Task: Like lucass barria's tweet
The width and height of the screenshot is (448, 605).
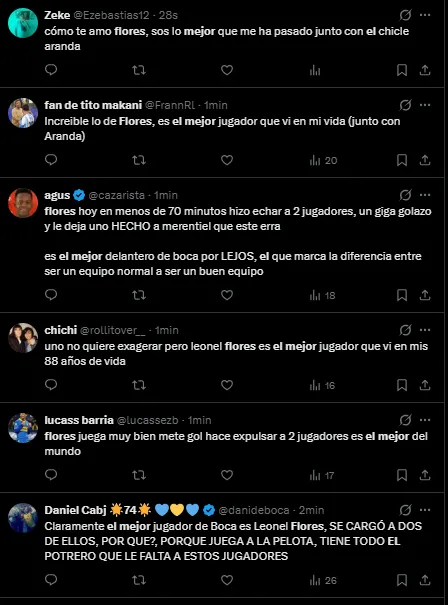Action: point(227,475)
